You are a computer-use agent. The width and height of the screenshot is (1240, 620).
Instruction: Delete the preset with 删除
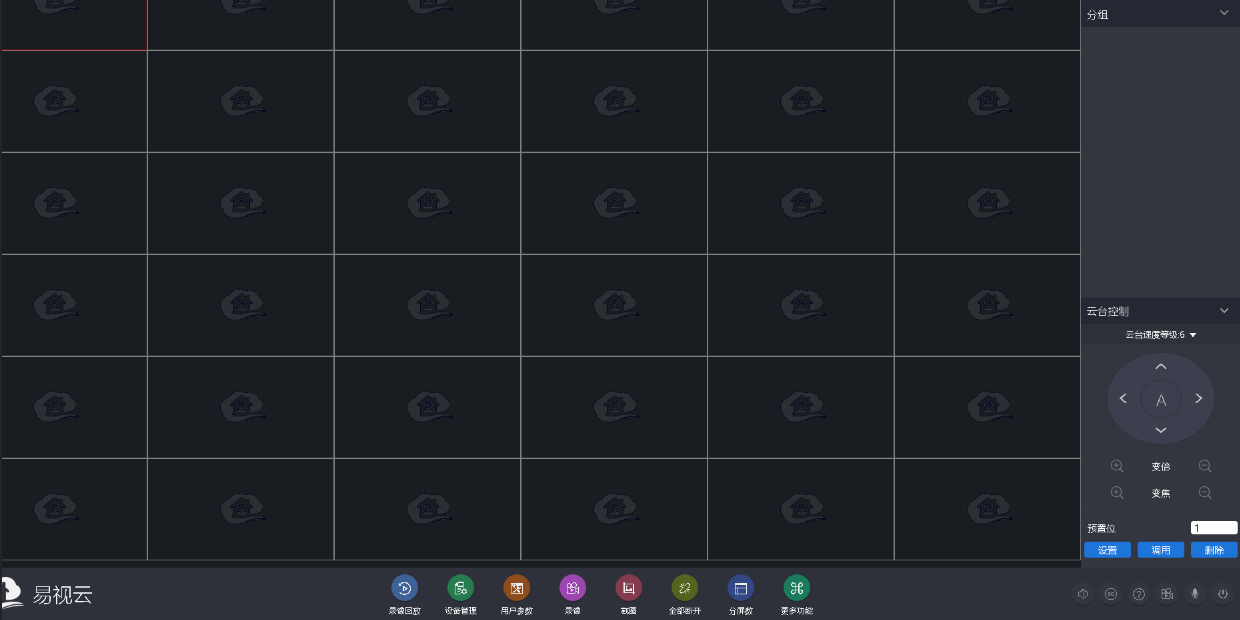(x=1214, y=550)
